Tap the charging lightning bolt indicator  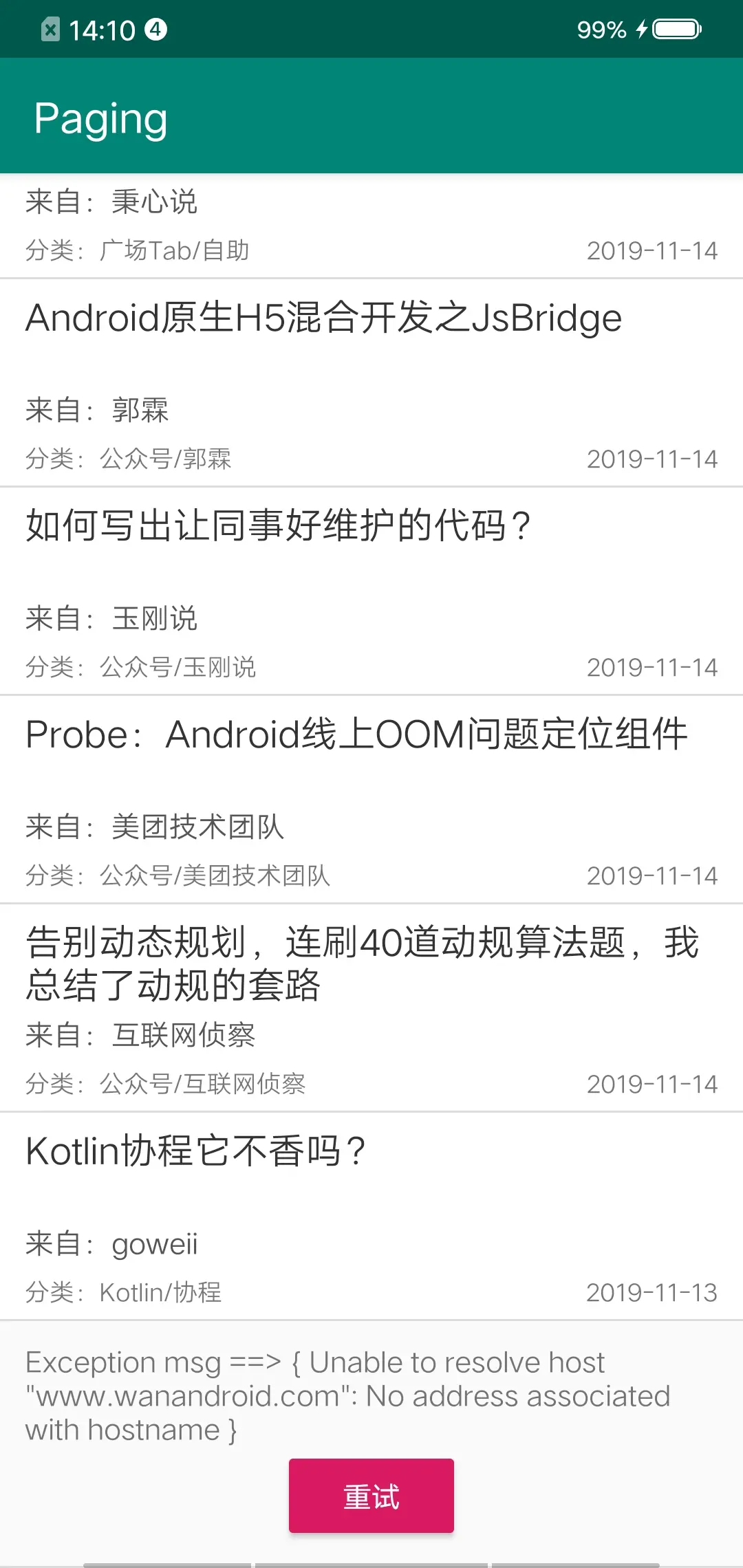coord(643,29)
